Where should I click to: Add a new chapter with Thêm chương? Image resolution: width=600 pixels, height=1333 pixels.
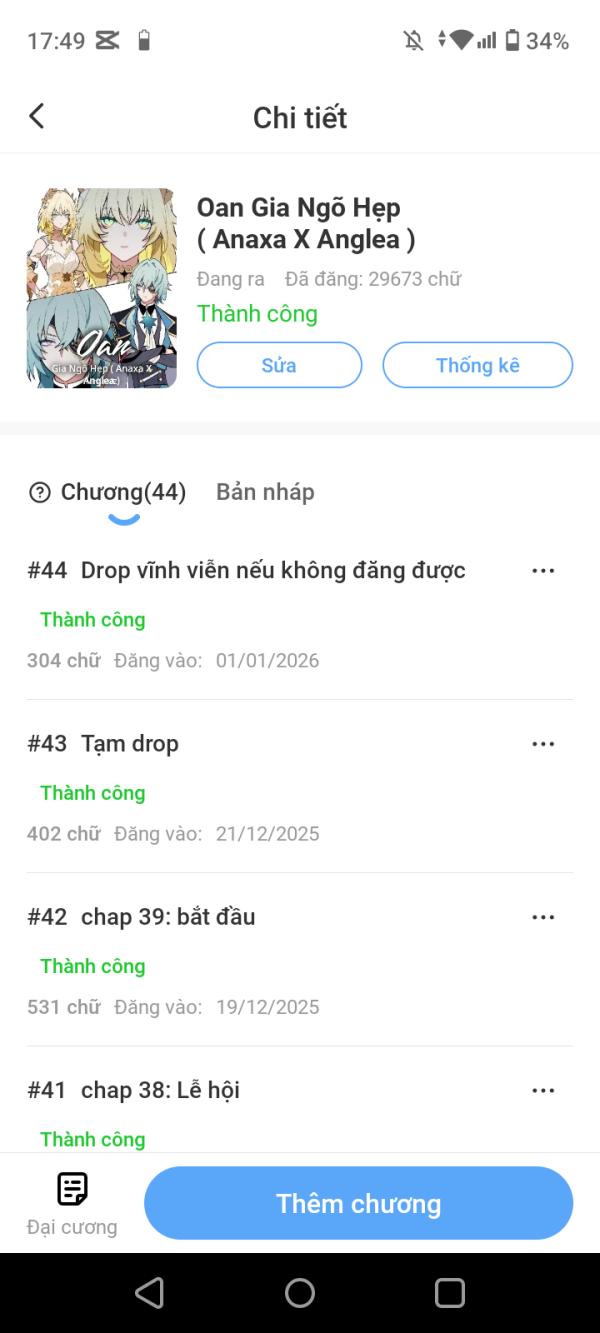(x=358, y=1203)
